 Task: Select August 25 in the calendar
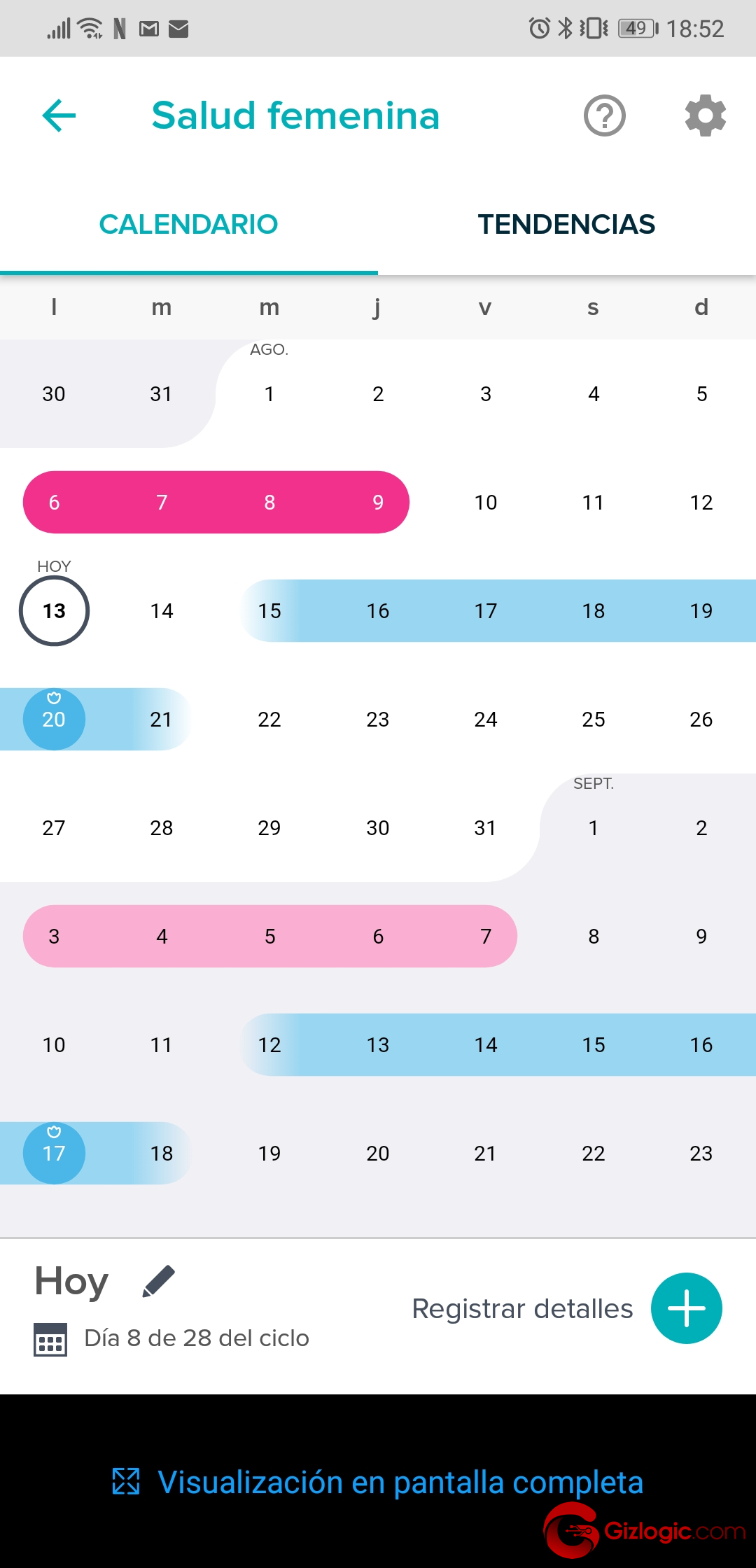point(594,720)
